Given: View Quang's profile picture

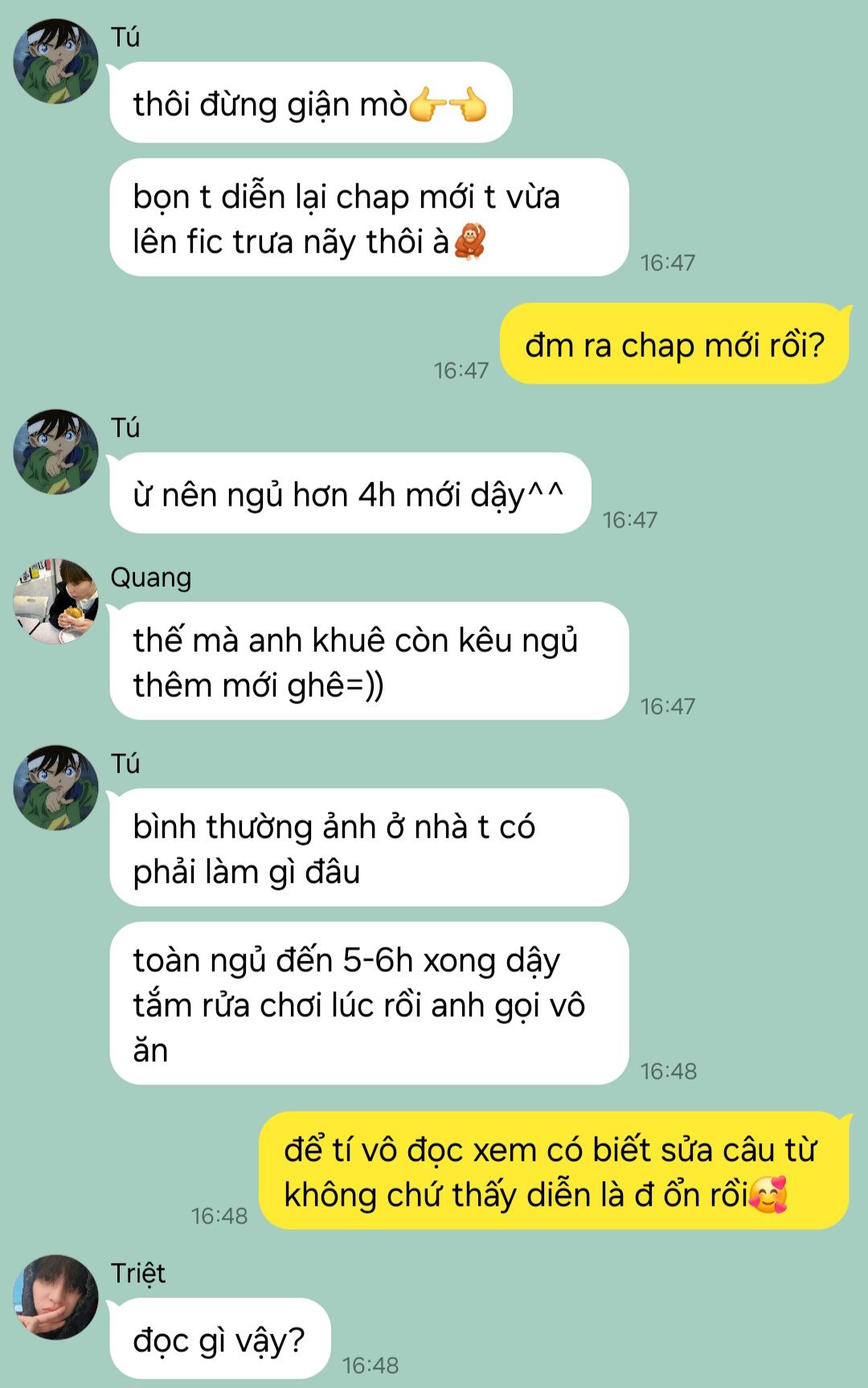Looking at the screenshot, I should point(55,601).
